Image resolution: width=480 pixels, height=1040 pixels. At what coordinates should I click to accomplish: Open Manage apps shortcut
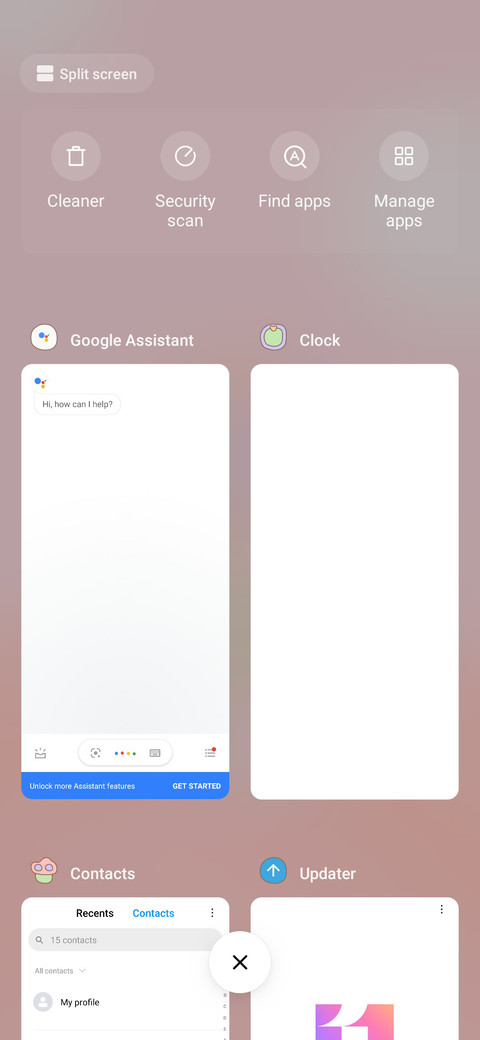pos(404,180)
